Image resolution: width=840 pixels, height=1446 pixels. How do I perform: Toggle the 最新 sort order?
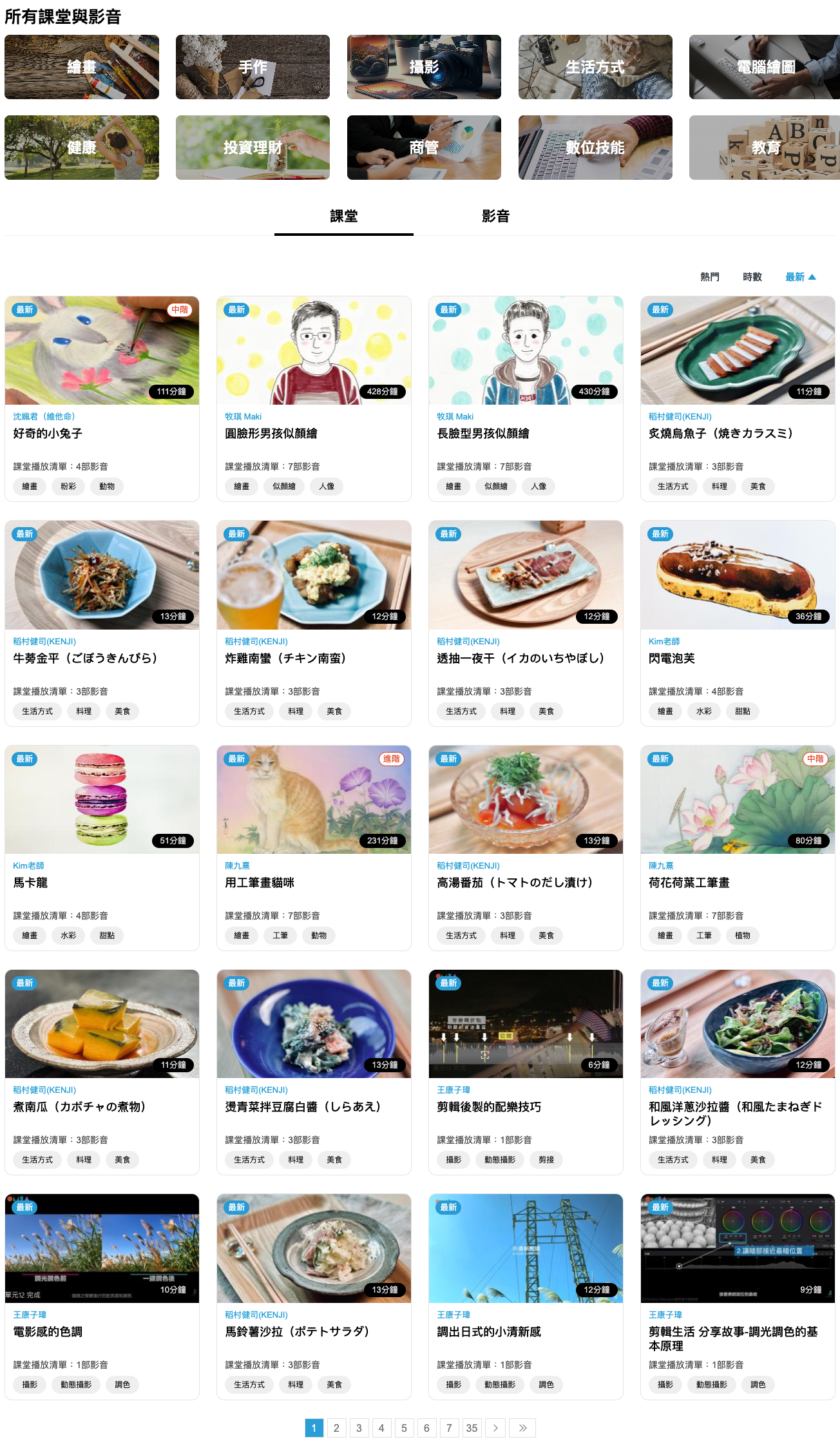coord(800,277)
